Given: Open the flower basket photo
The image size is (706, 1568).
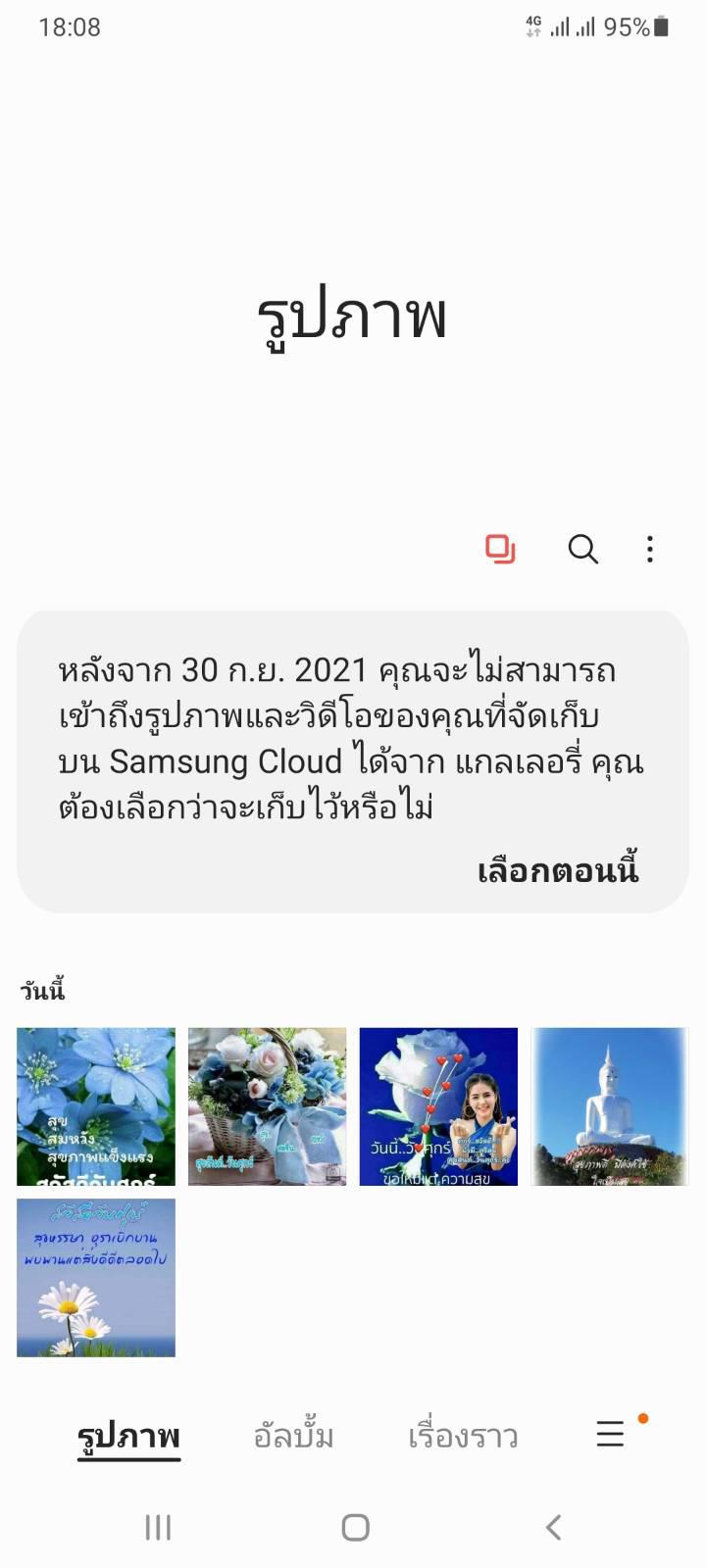Looking at the screenshot, I should click(x=268, y=1106).
